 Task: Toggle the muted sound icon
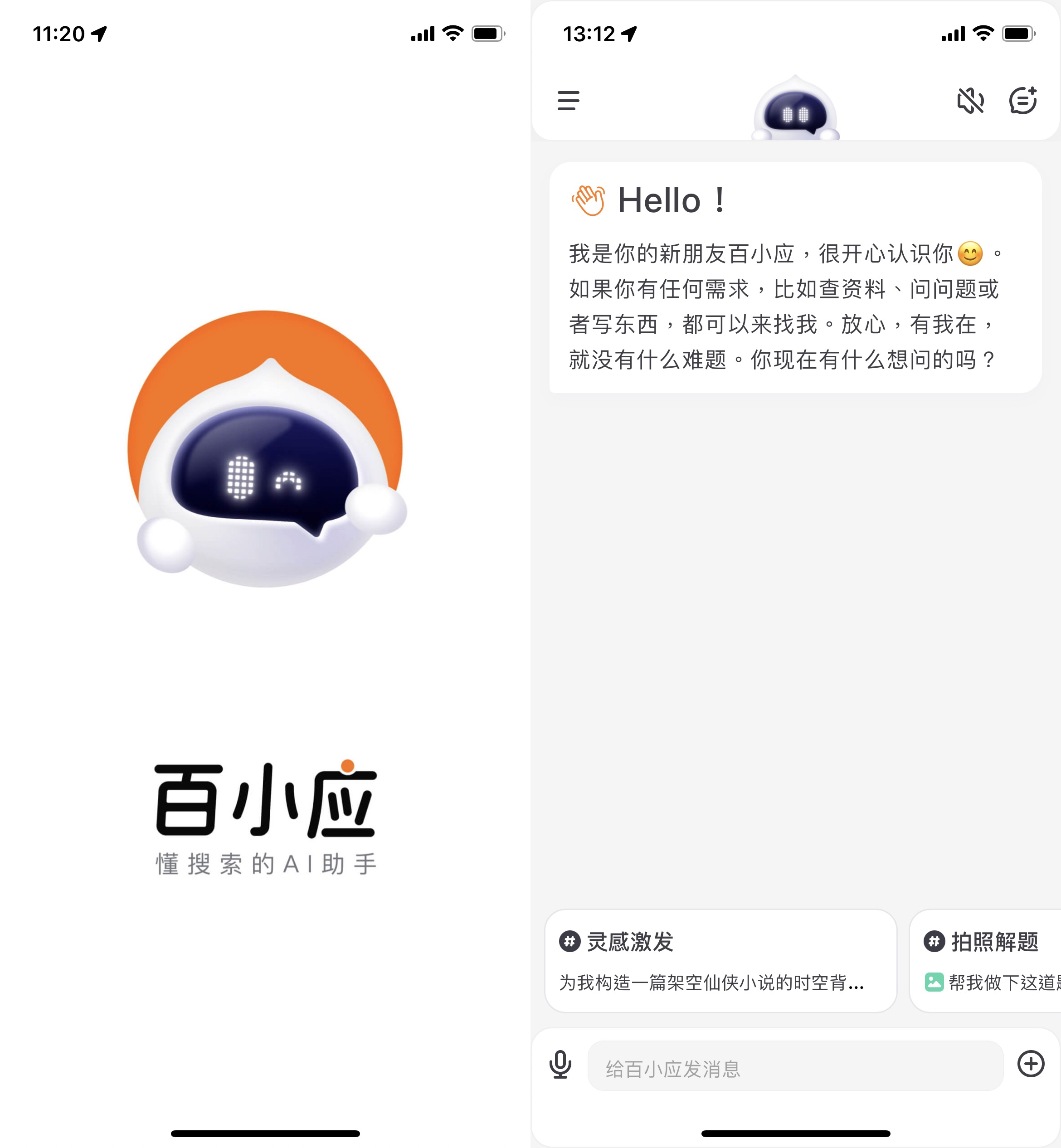(970, 101)
